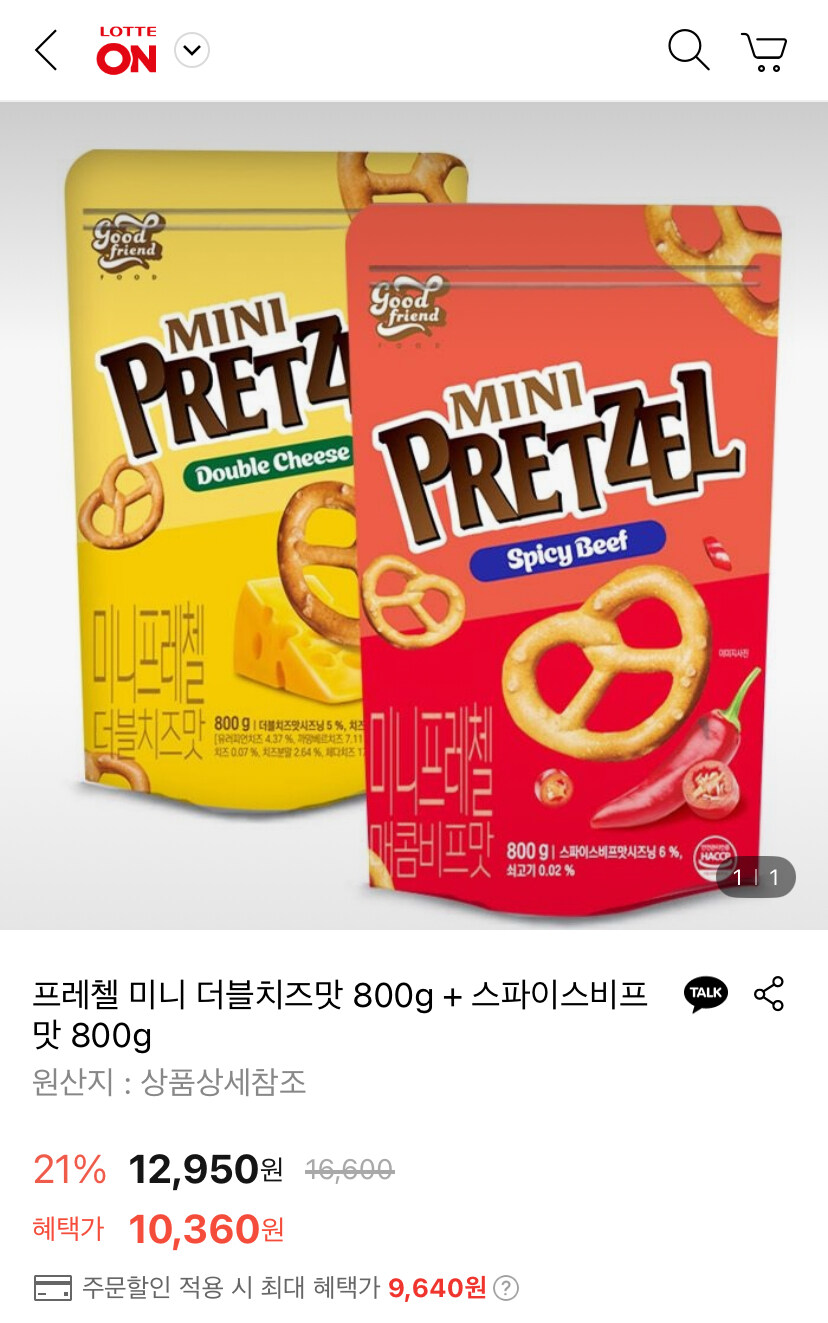Open the shopping cart icon
The height and width of the screenshot is (1323, 828).
[765, 52]
